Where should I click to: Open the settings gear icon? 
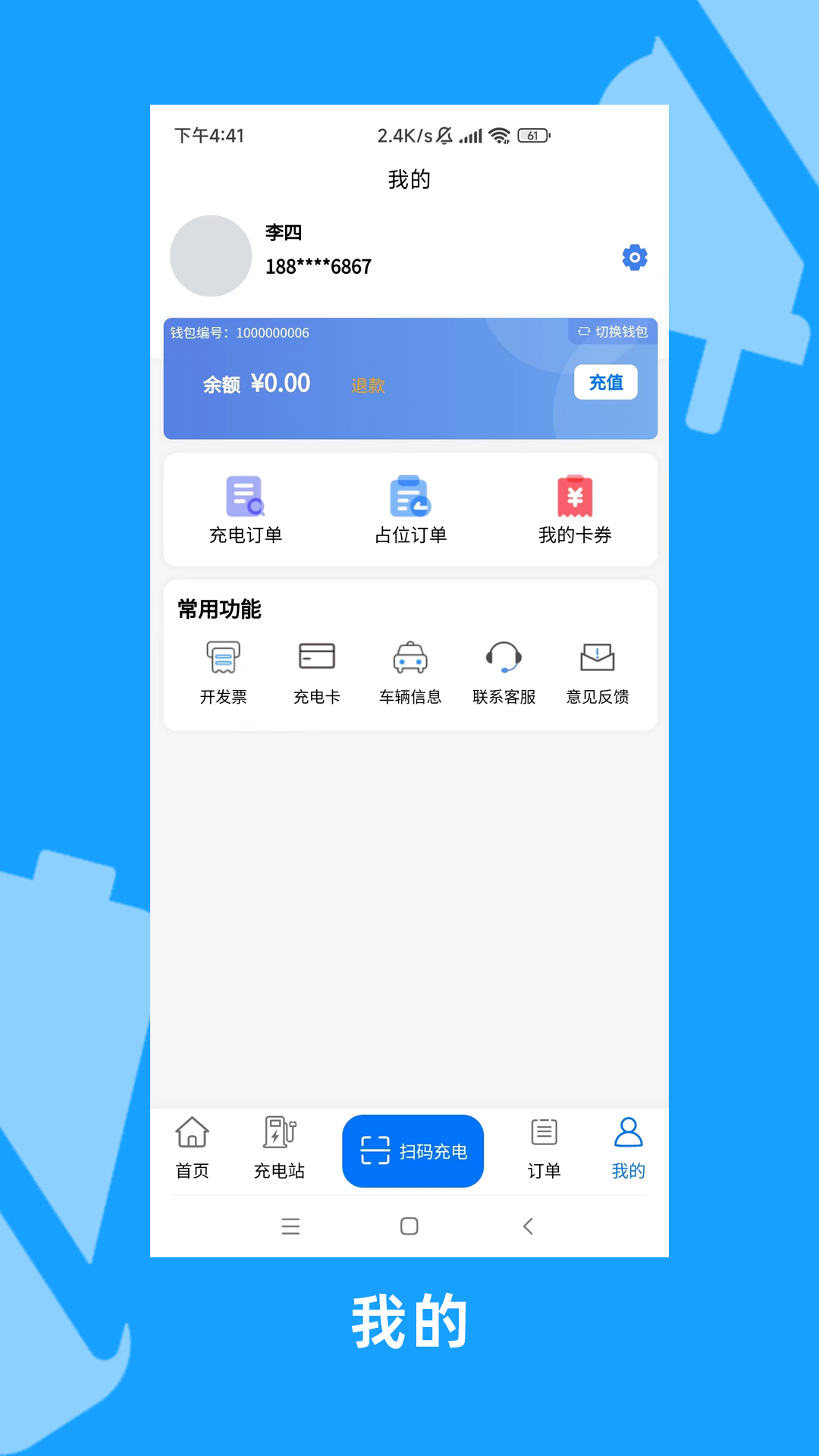(634, 257)
